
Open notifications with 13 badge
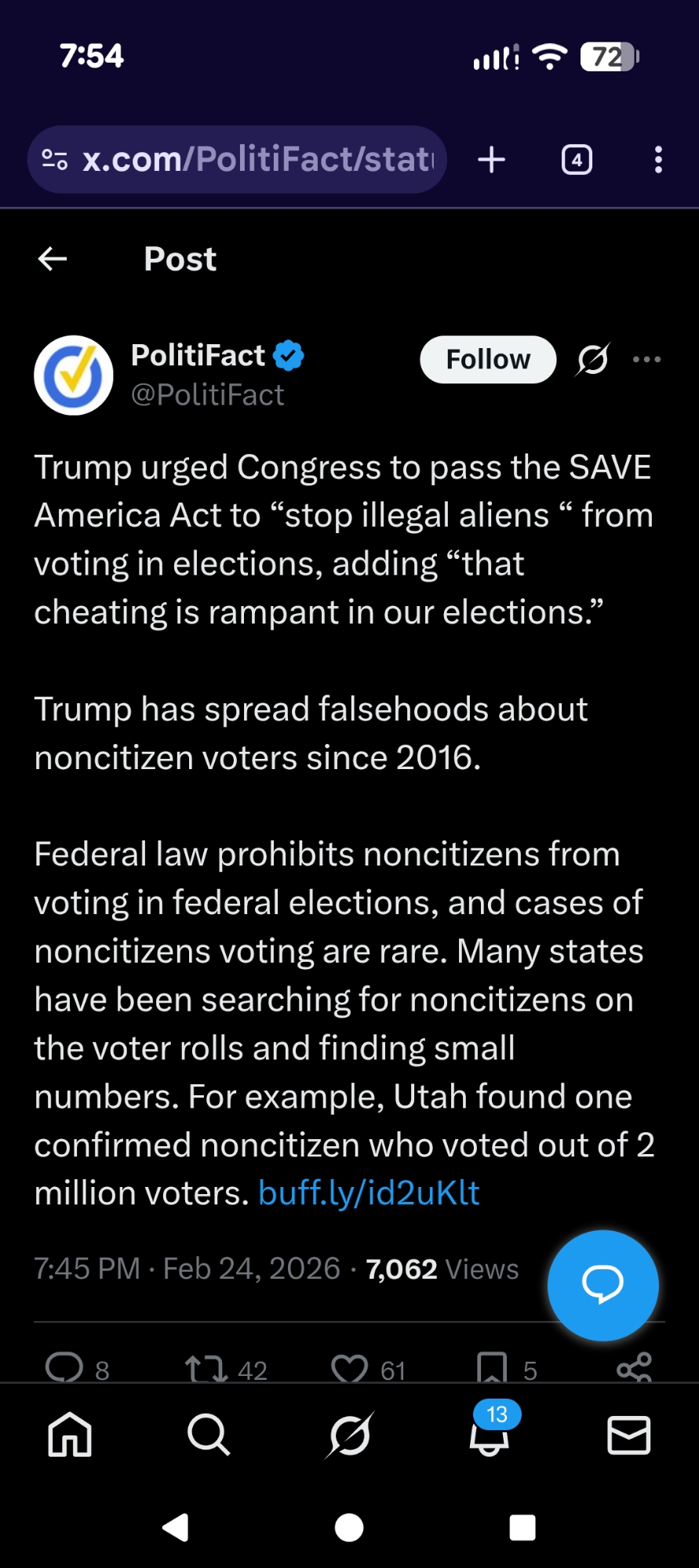pos(490,1435)
